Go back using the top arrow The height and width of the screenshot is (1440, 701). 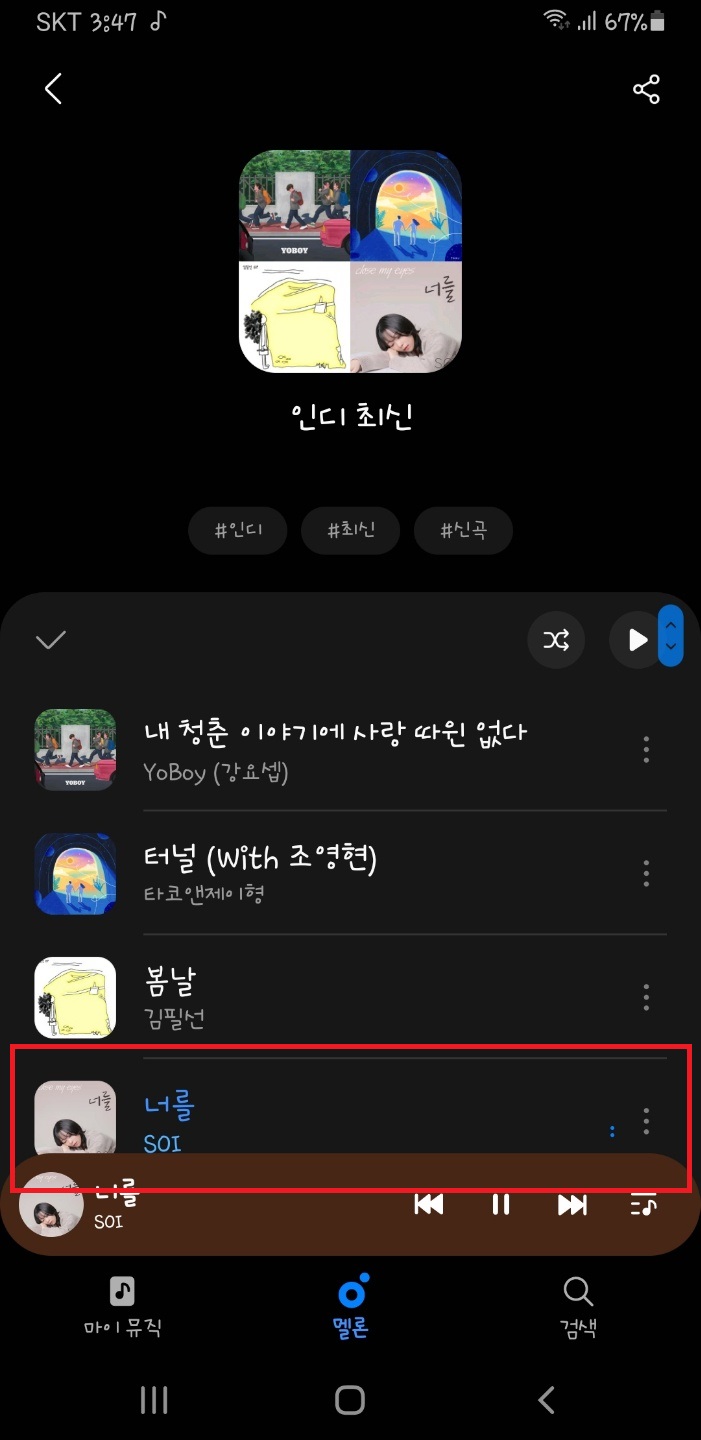(53, 89)
